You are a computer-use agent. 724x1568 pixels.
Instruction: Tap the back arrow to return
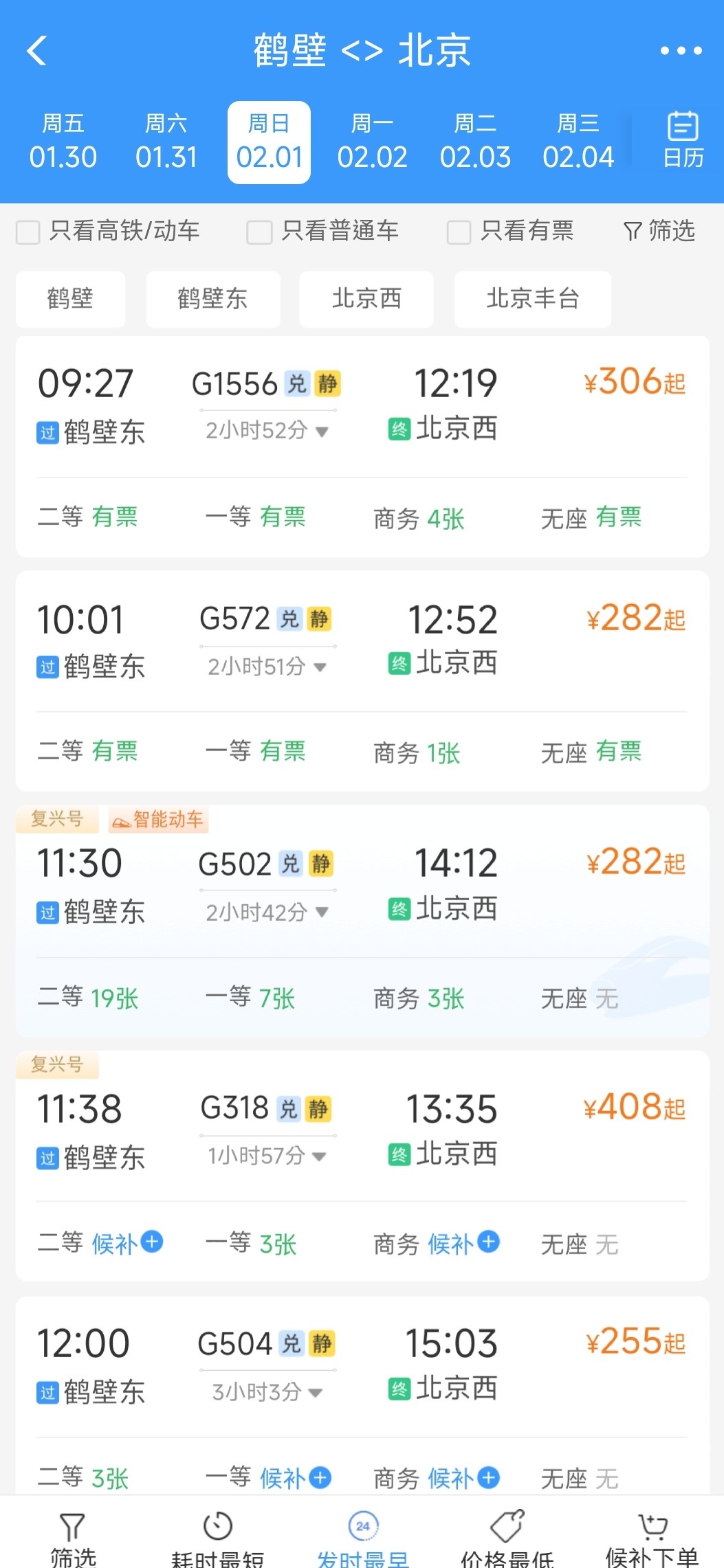[x=38, y=50]
